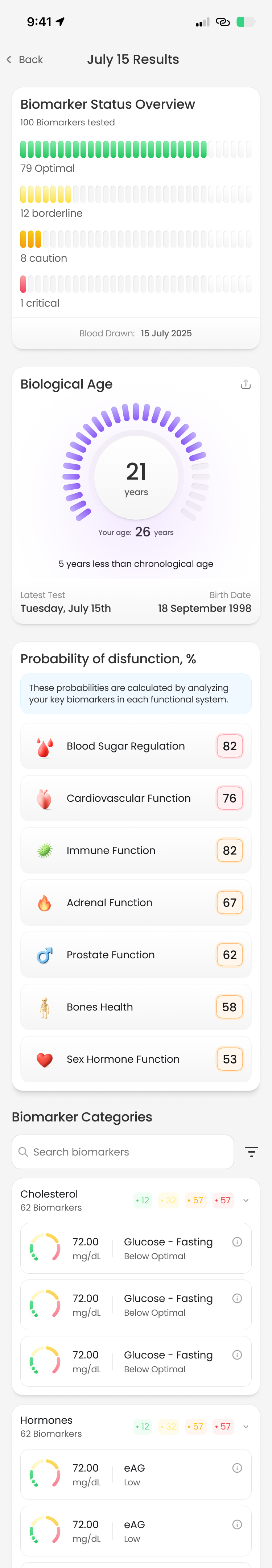This screenshot has height=1568, width=272.
Task: Collapse the Cholesterol category chevron
Action: tap(246, 1200)
